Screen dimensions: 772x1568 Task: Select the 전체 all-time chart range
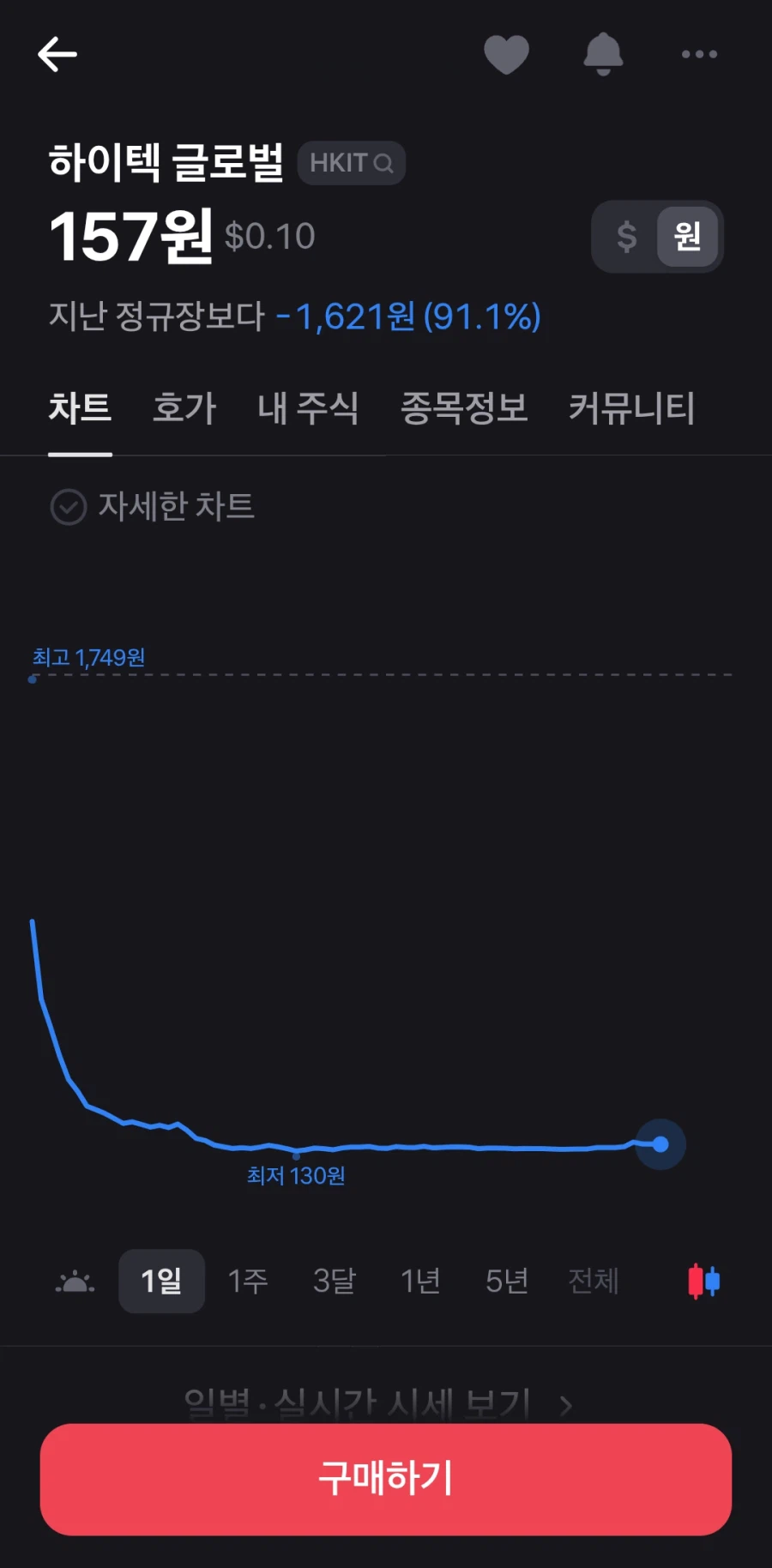[594, 1281]
